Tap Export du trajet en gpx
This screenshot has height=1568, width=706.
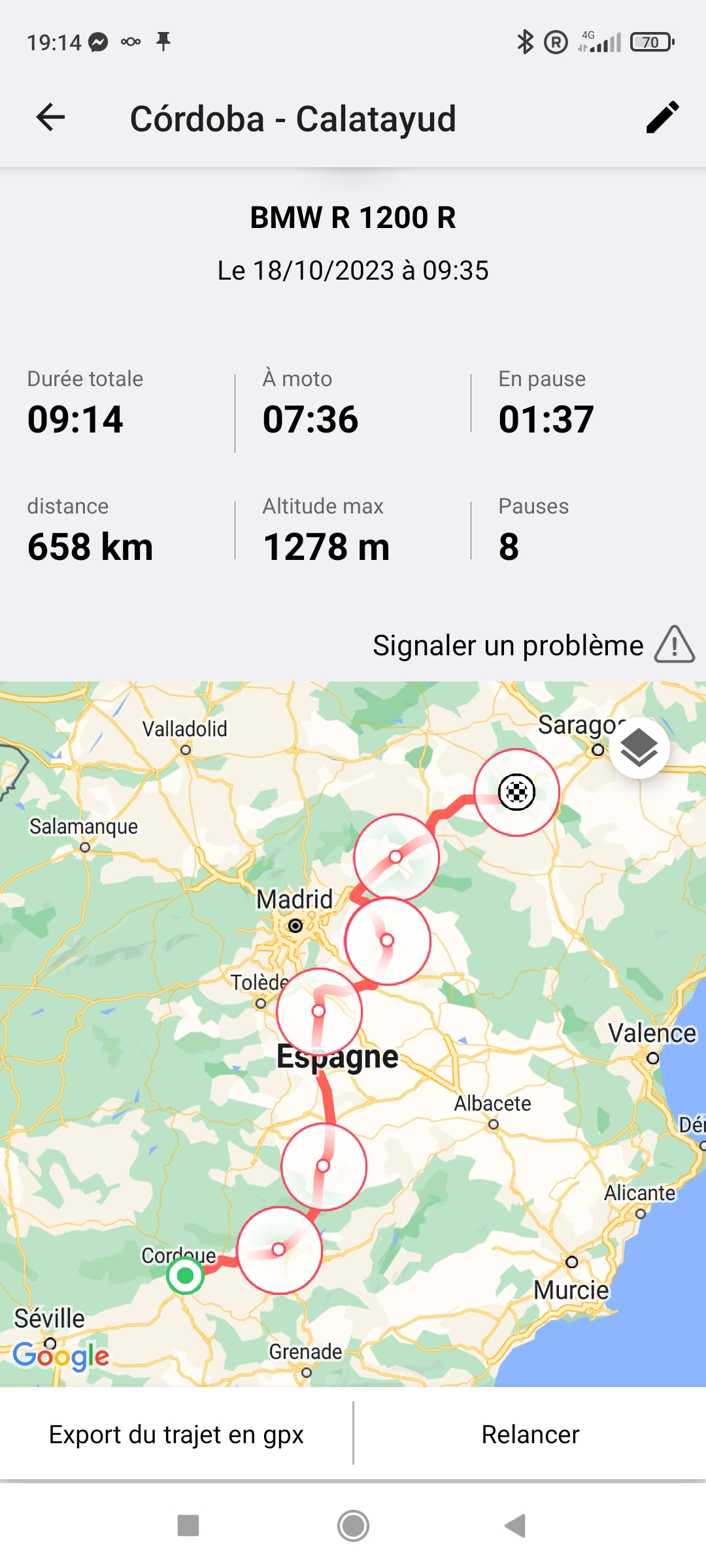click(176, 1435)
